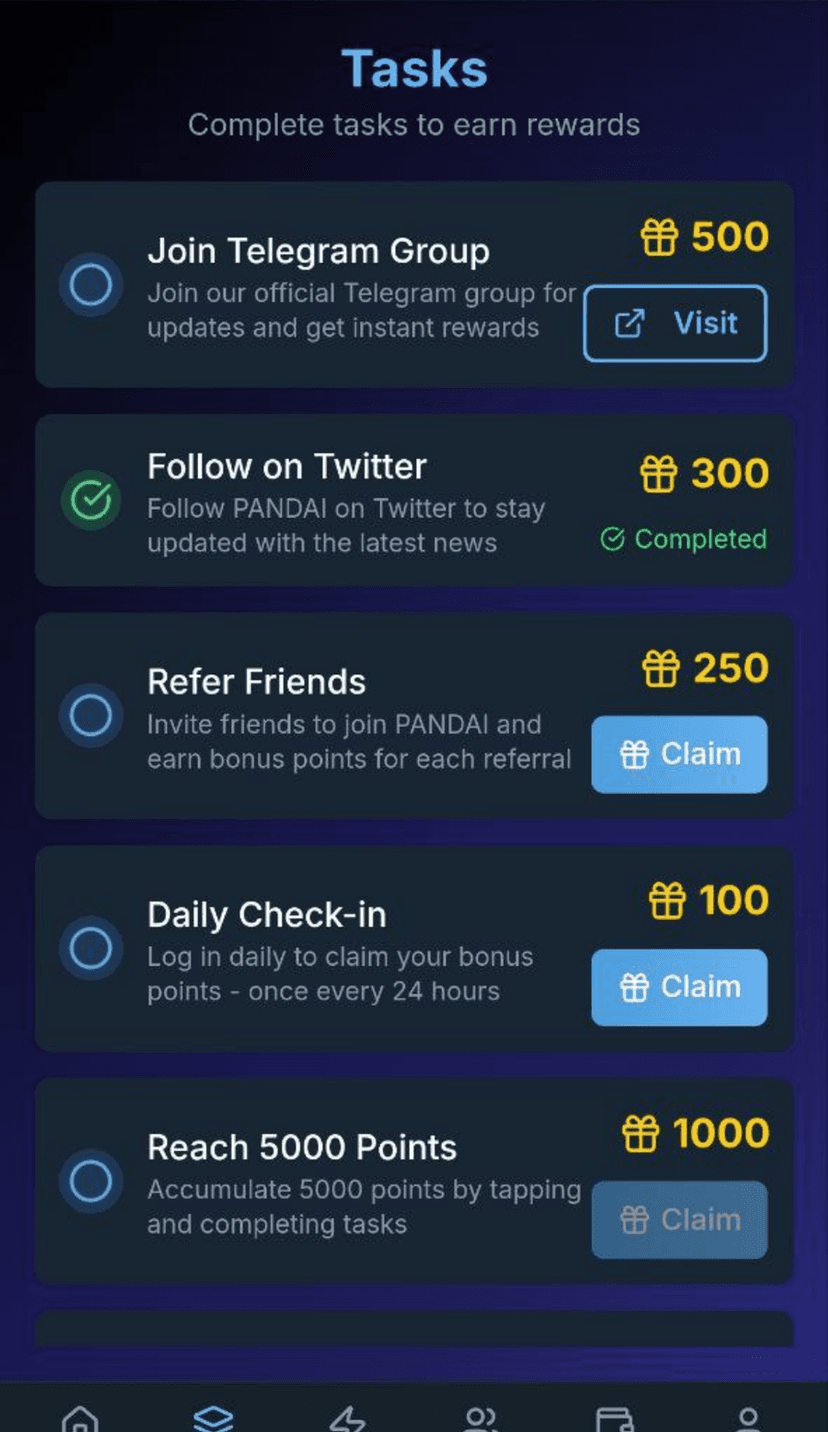Viewport: 828px width, 1432px height.
Task: Go to the home tab
Action: click(x=80, y=1417)
